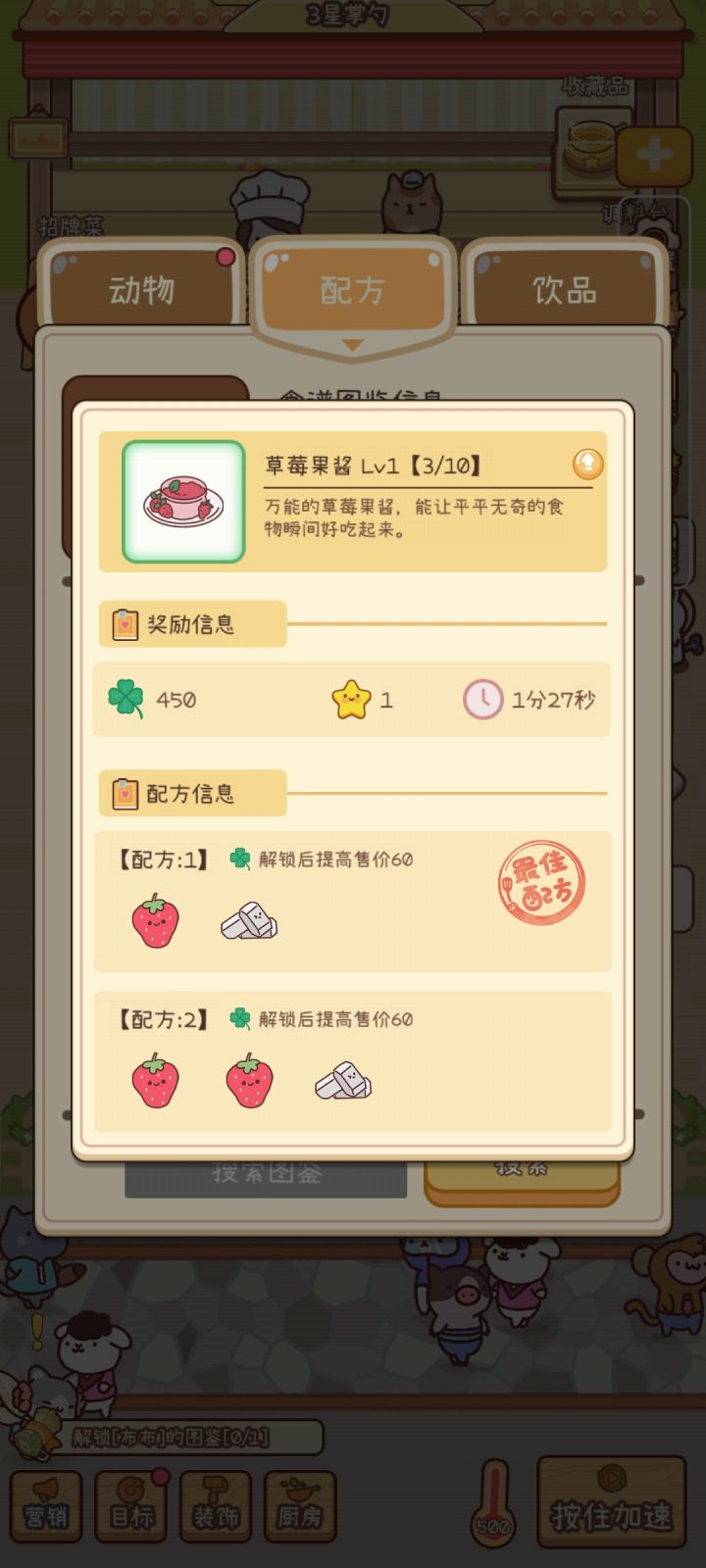Click the upgrade arrow beside 草莓果酱
706x1568 pixels.
[x=586, y=464]
